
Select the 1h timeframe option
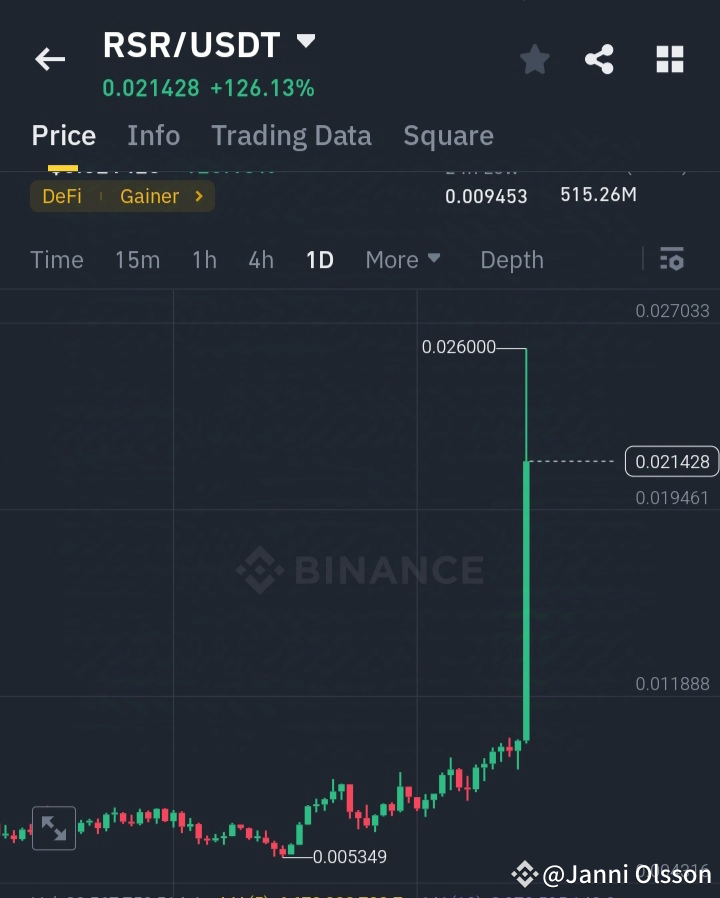pos(203,260)
